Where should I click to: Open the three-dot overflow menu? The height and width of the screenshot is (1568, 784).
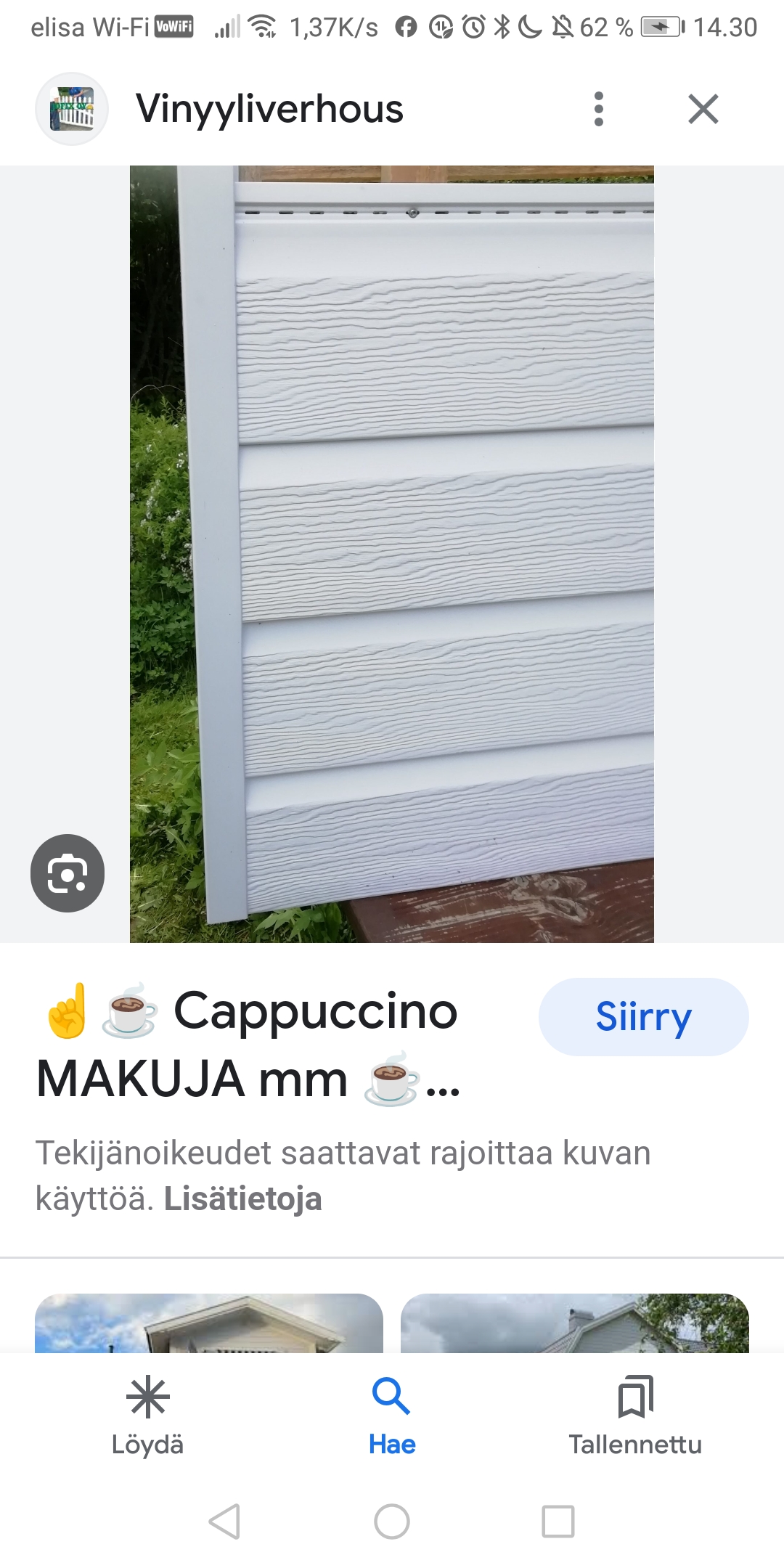click(598, 109)
